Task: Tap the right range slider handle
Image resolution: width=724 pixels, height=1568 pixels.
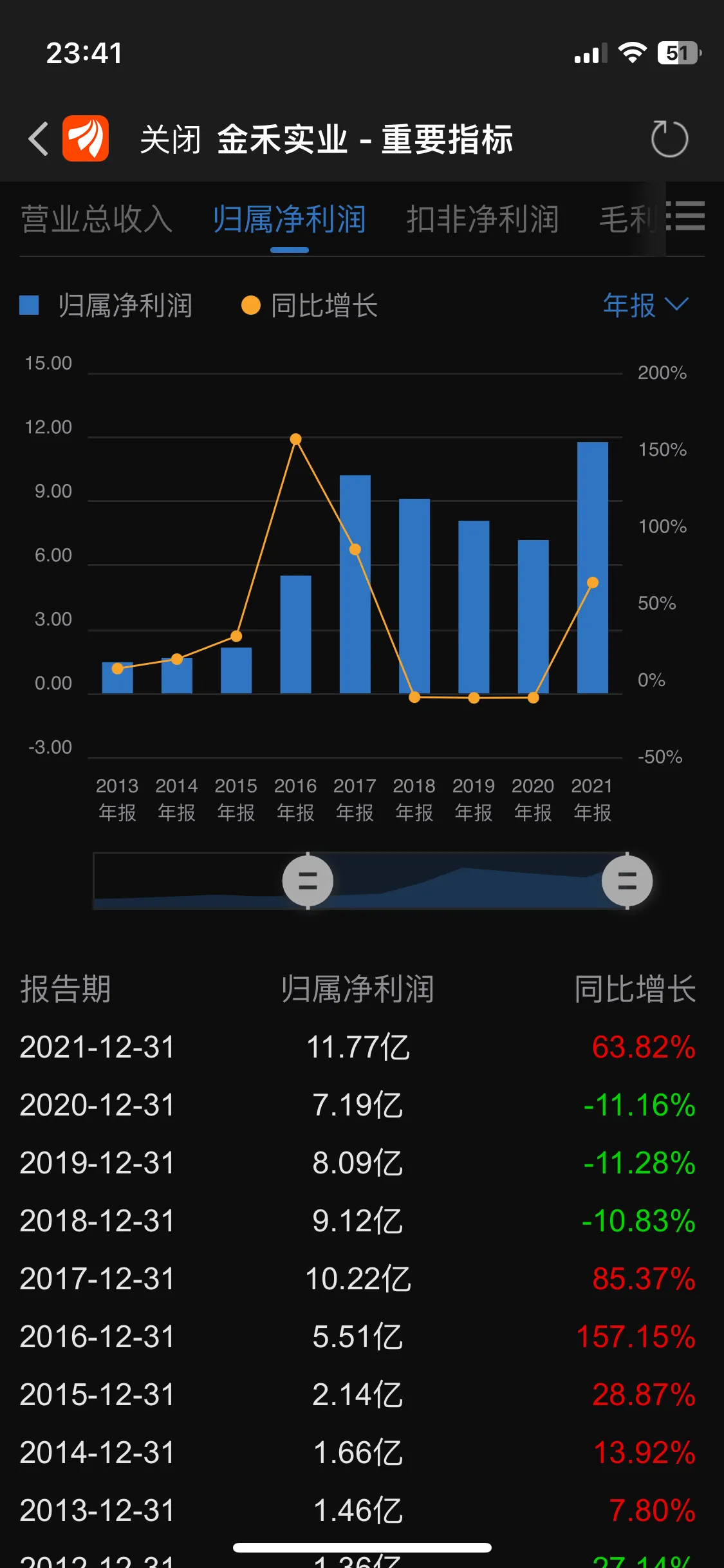Action: 627,881
